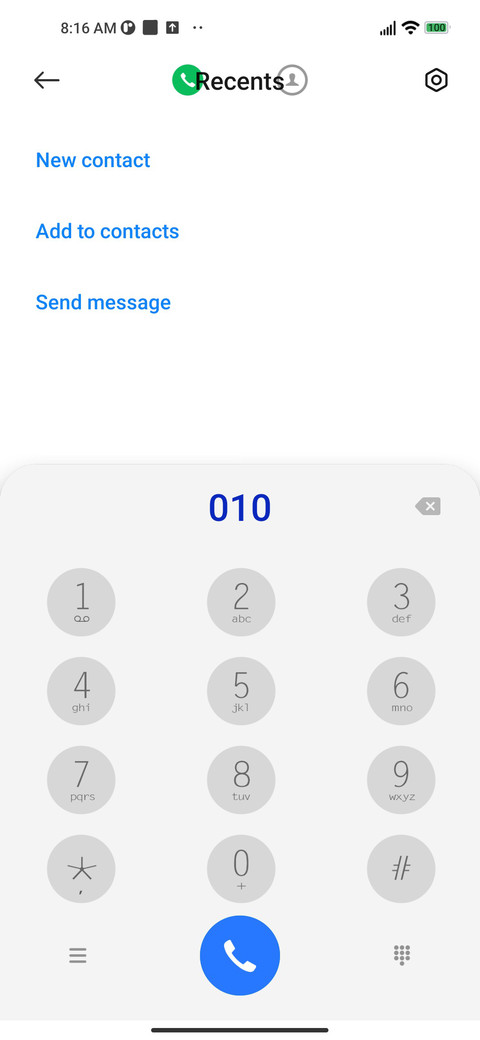
Task: Call the number with blue call button
Action: point(240,956)
